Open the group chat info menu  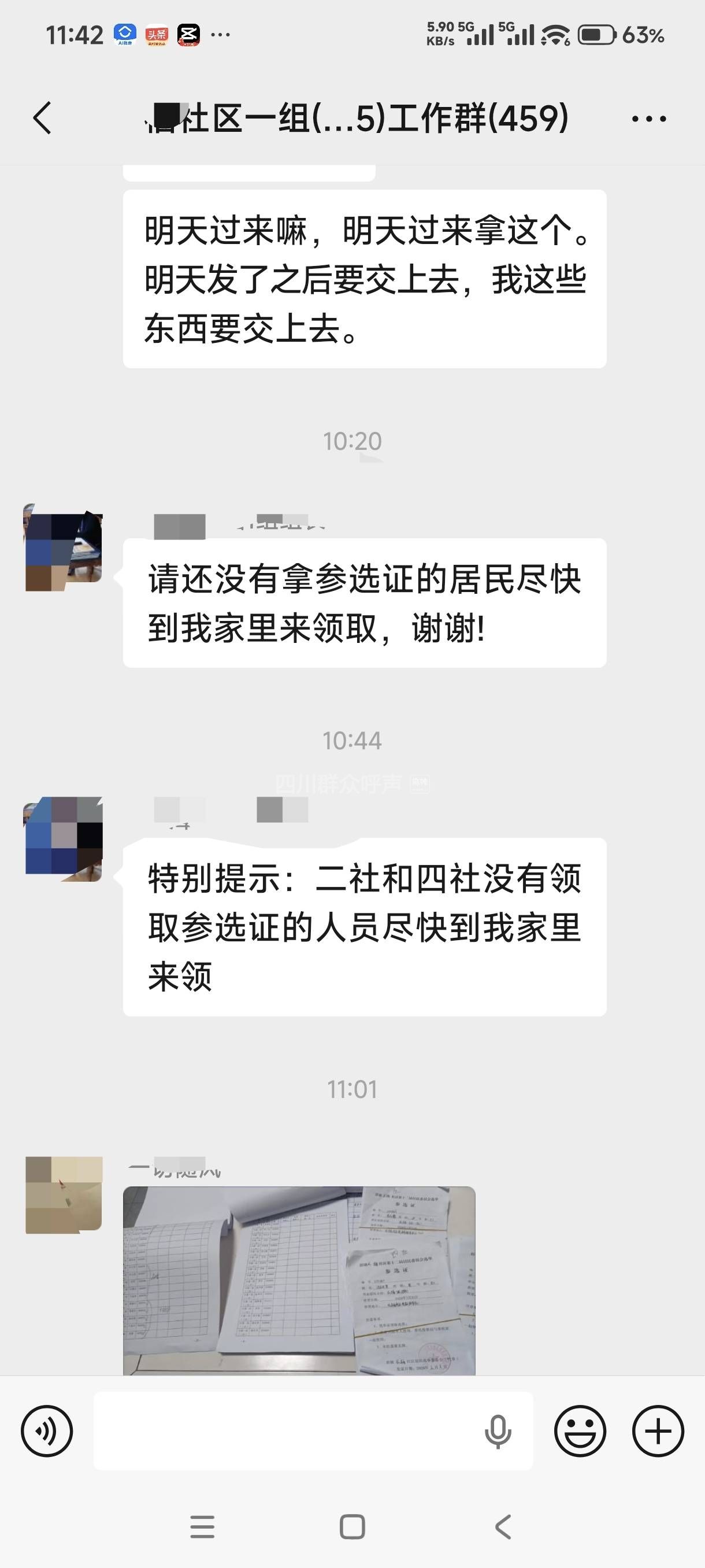(x=648, y=119)
